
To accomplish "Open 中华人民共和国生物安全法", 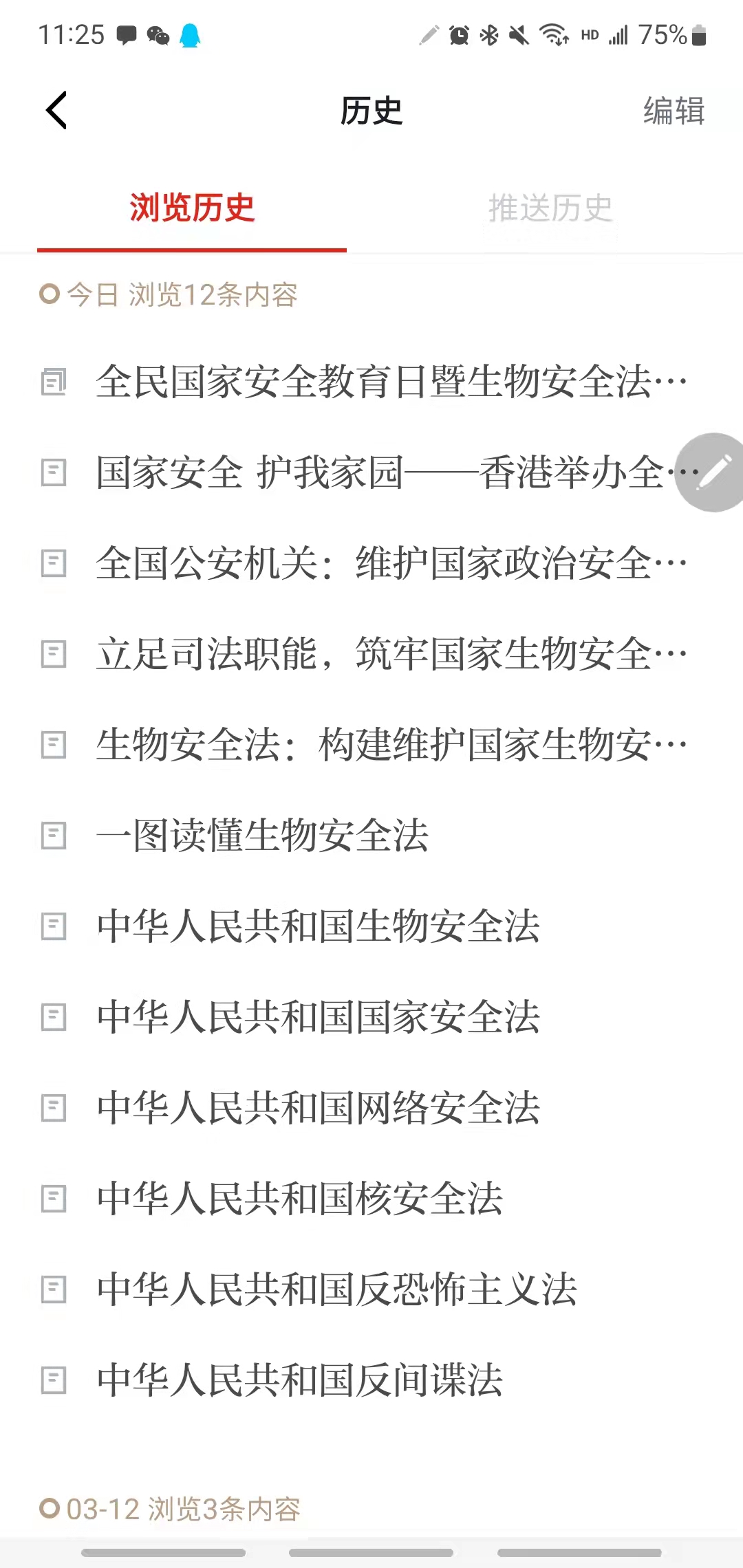I will click(x=371, y=926).
